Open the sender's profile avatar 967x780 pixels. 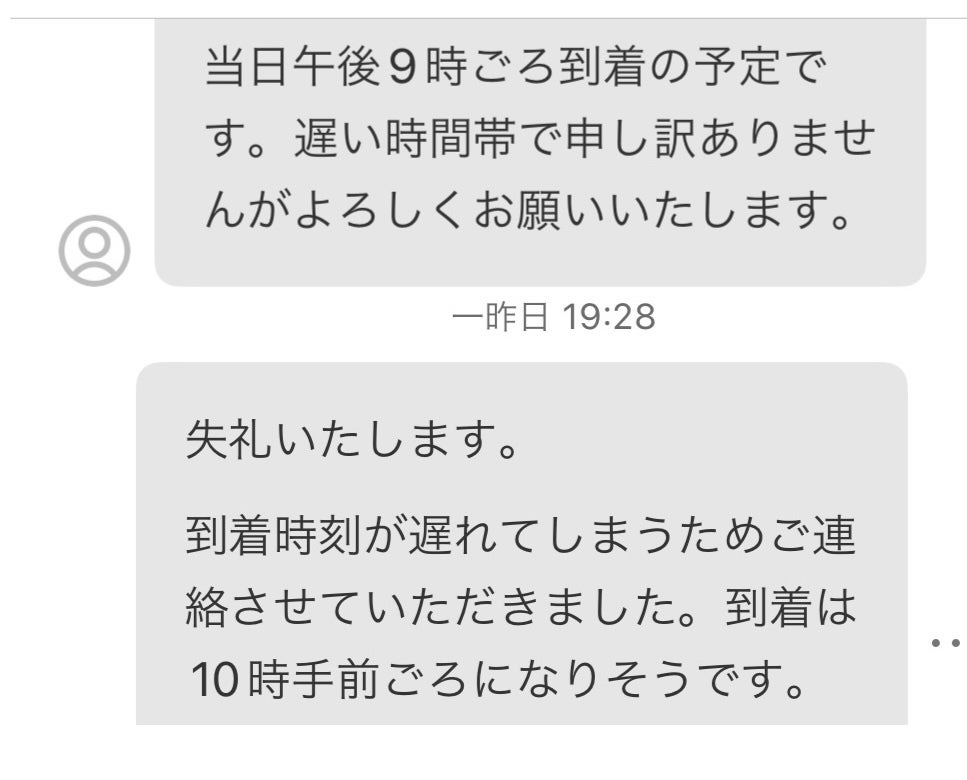pos(94,250)
